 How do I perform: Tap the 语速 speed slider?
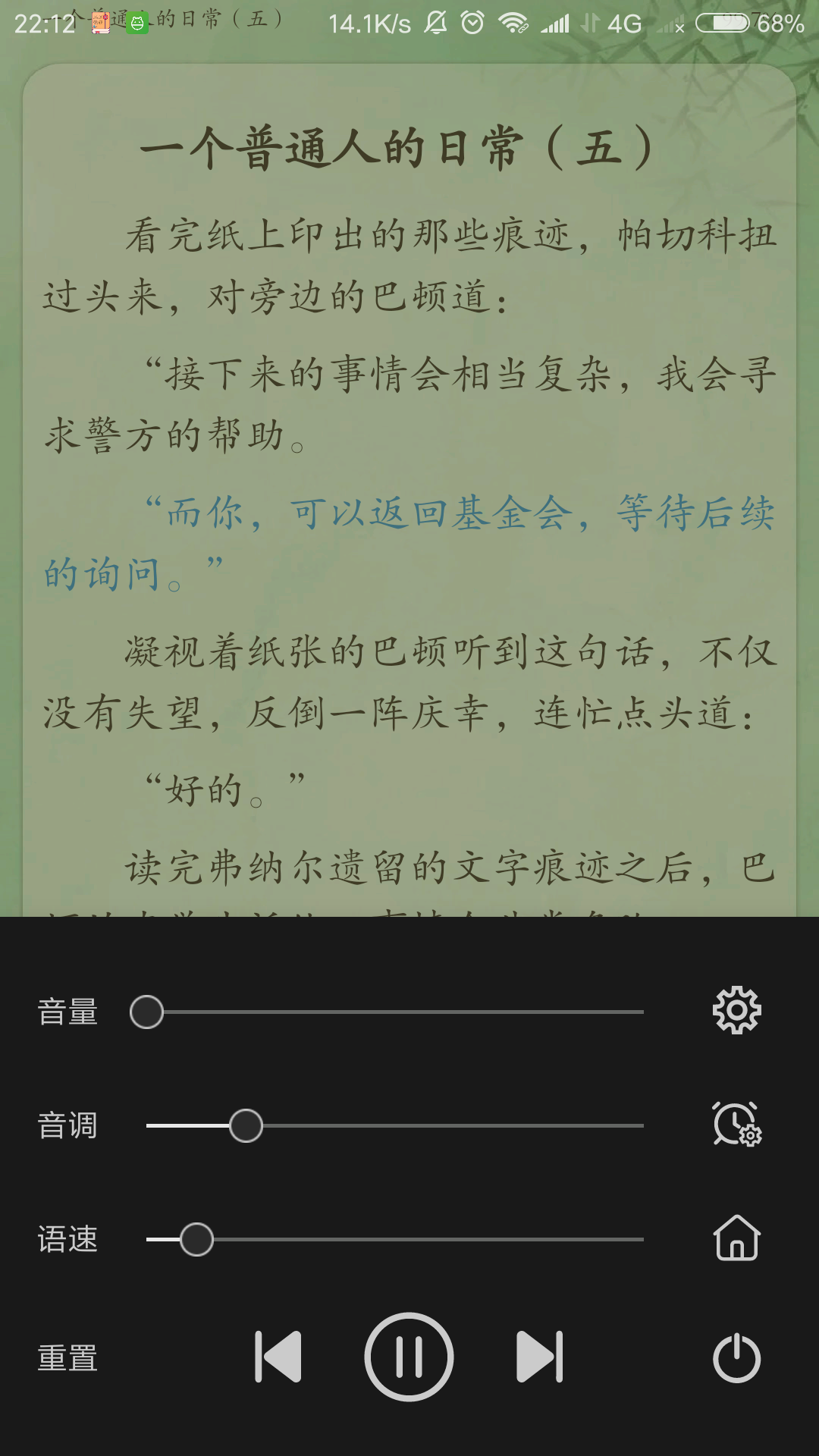point(394,1240)
